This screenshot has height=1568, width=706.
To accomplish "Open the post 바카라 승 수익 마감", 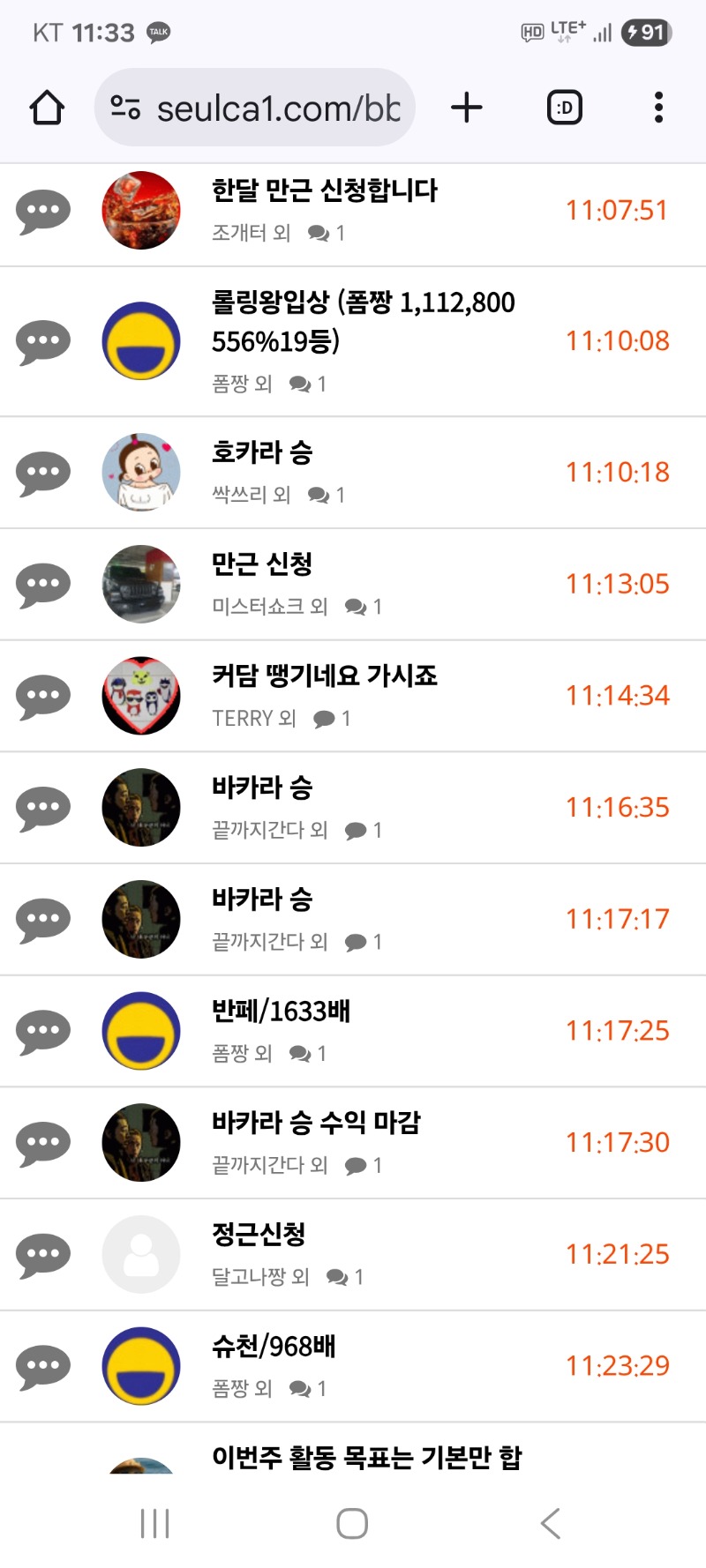I will [316, 1124].
